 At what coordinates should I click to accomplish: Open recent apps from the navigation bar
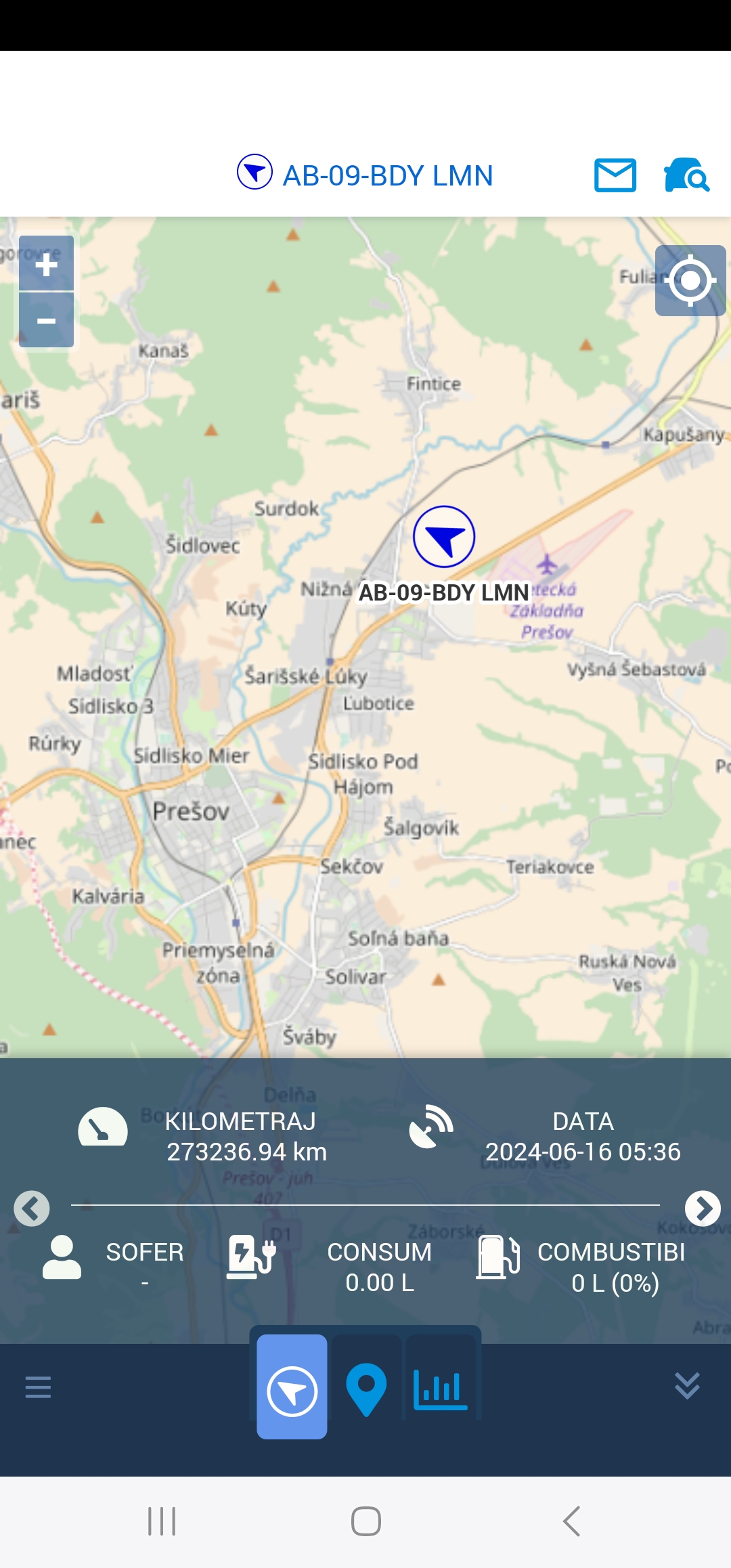pyautogui.click(x=162, y=1521)
